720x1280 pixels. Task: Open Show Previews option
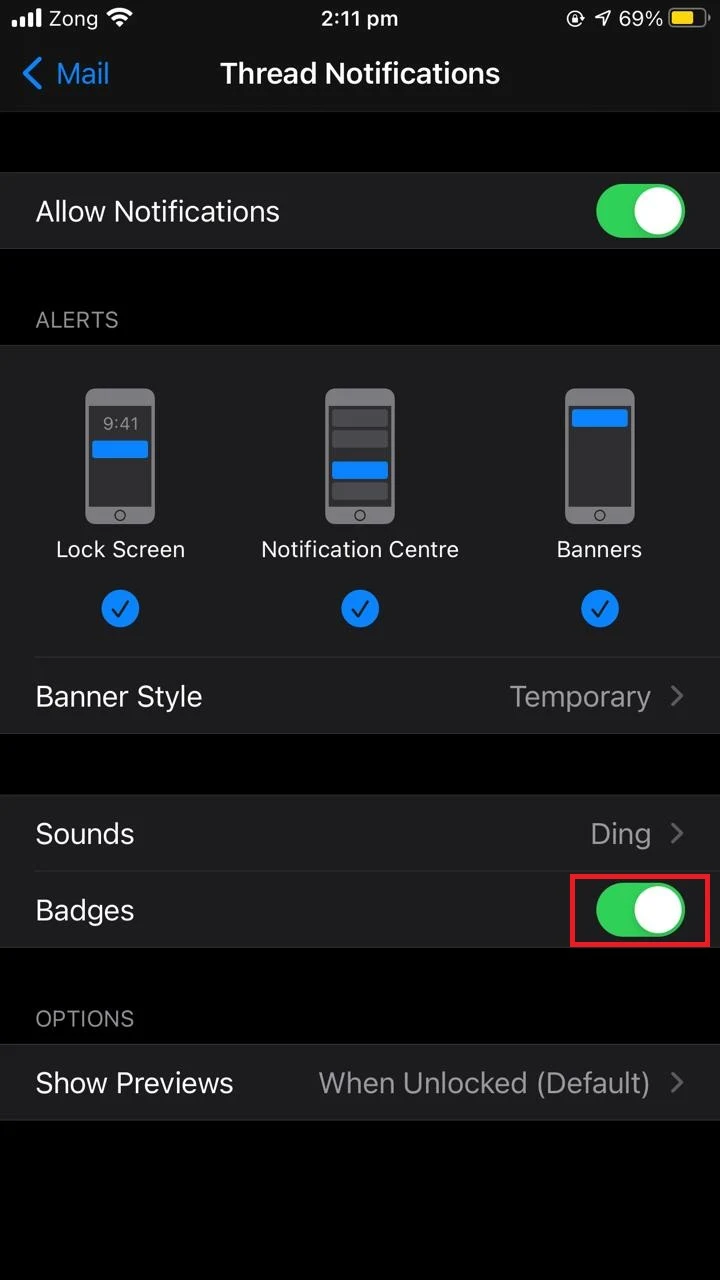point(360,1083)
